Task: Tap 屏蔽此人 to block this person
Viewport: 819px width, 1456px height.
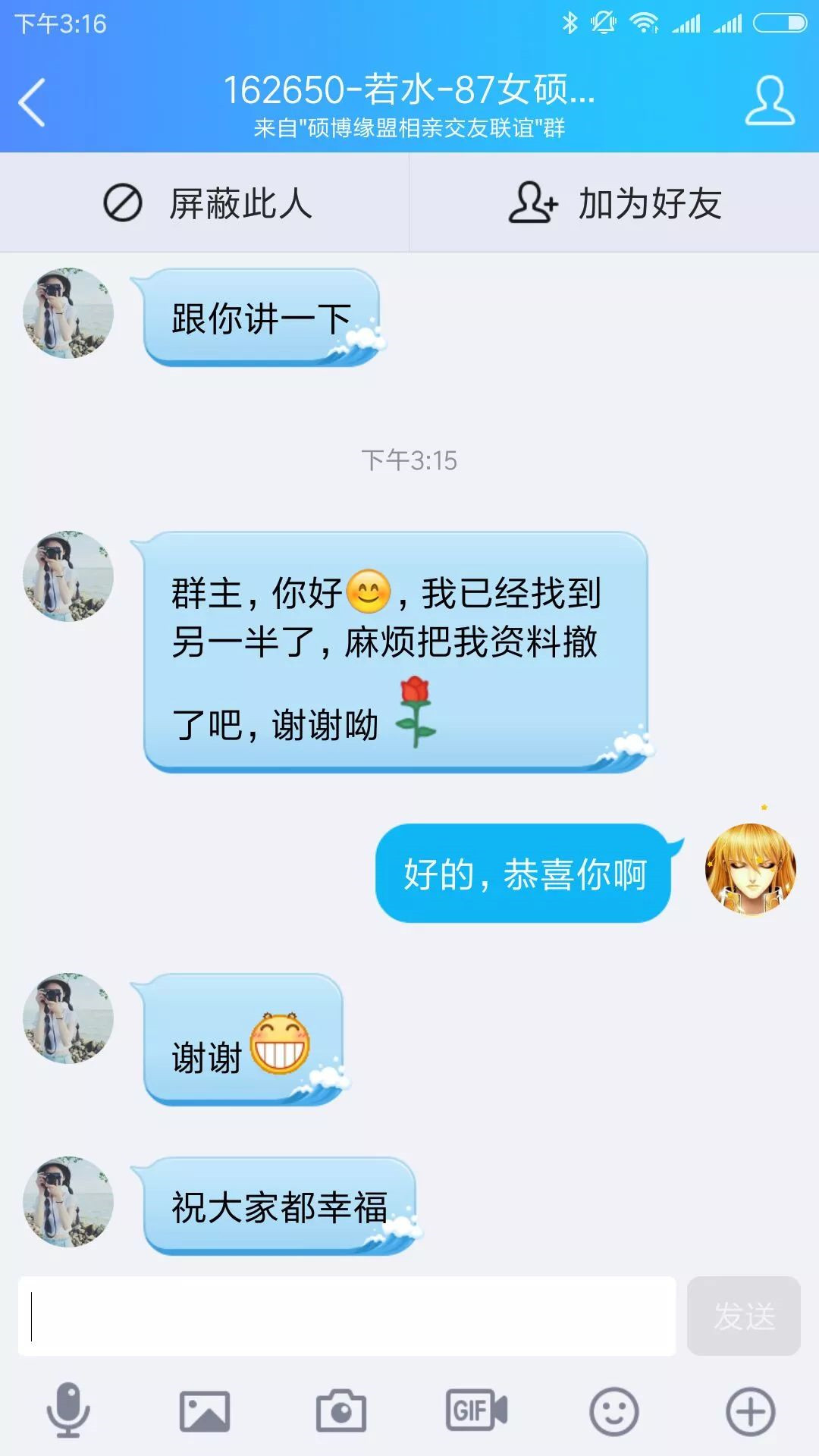Action: [x=206, y=203]
